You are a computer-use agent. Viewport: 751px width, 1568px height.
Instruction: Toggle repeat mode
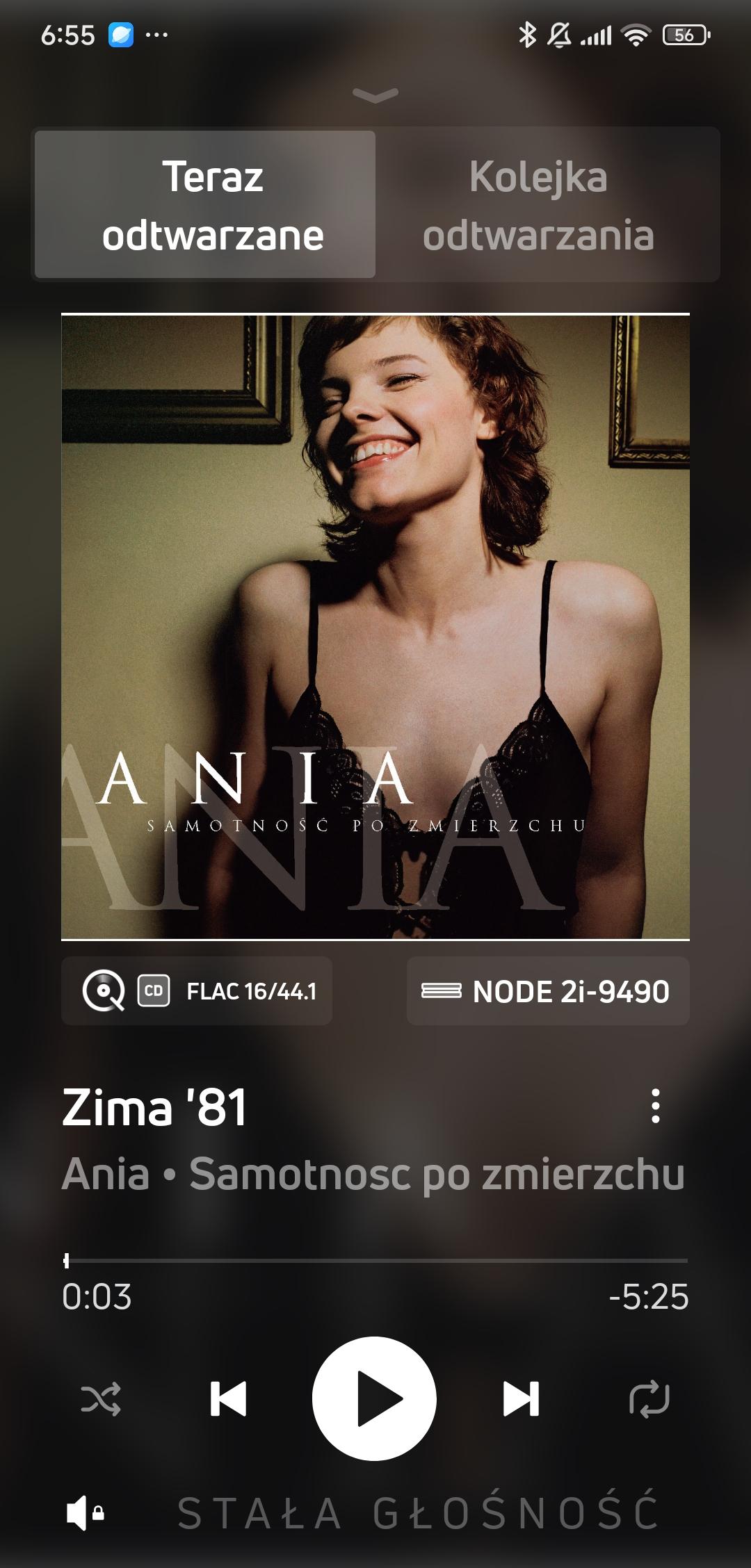[649, 1399]
